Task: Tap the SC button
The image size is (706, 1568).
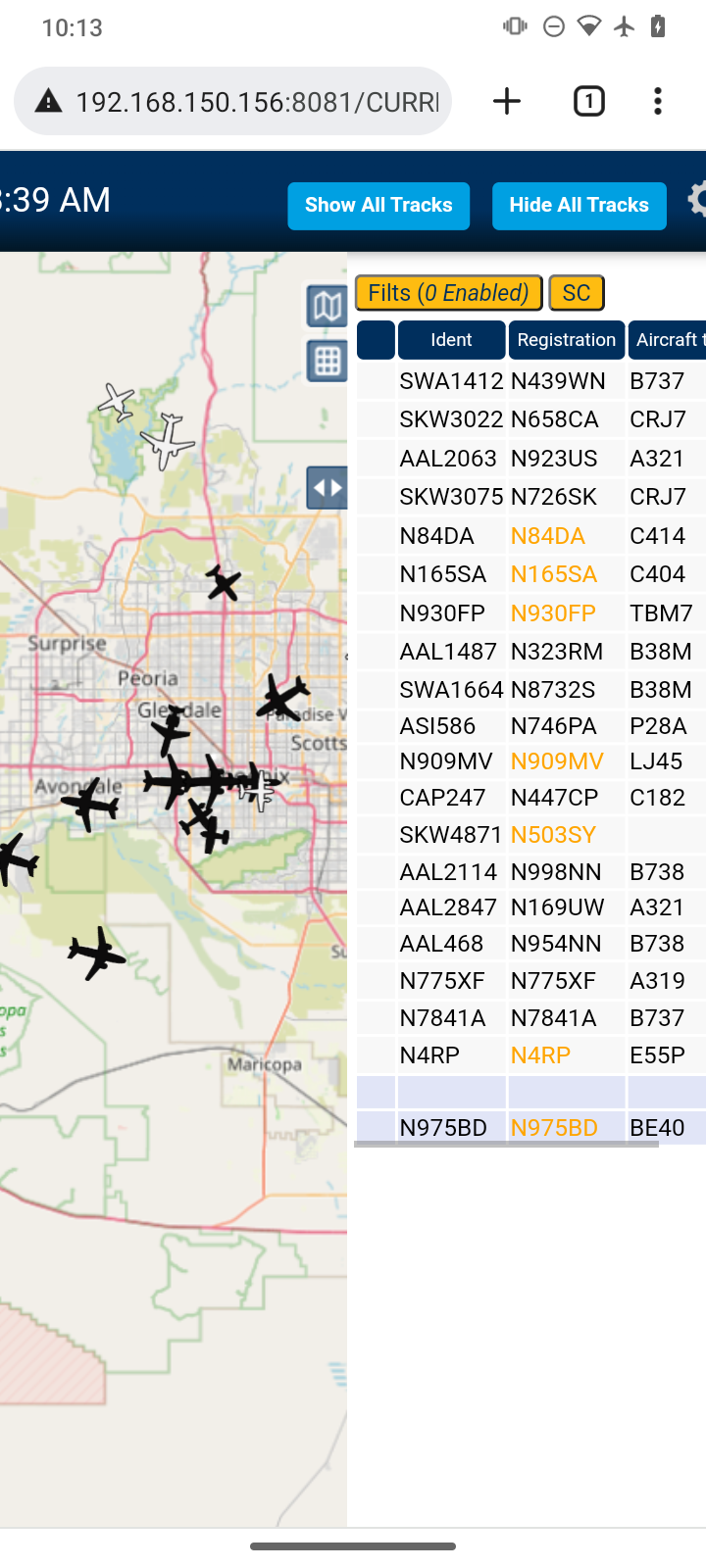Action: tap(577, 293)
